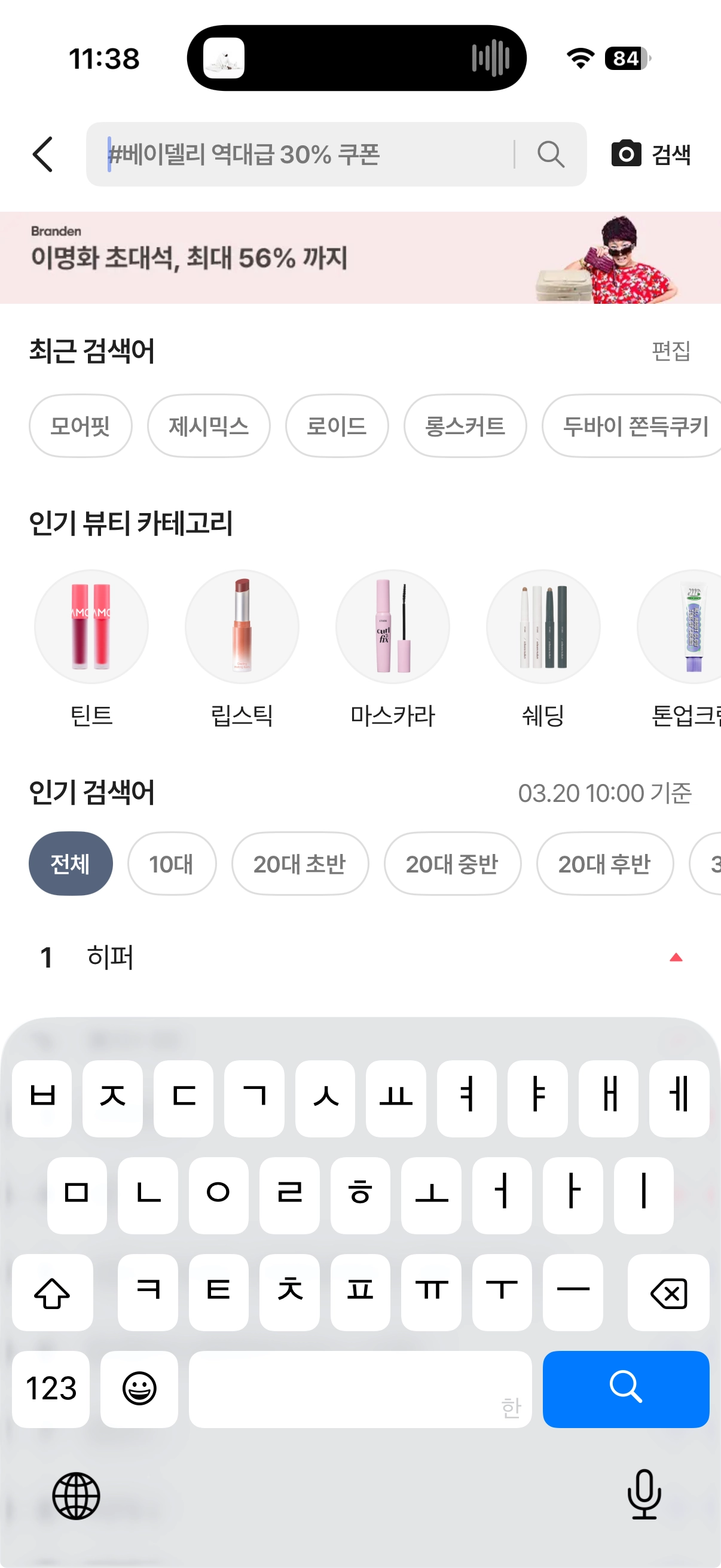The width and height of the screenshot is (721, 1568).
Task: Go back using the back arrow
Action: coord(43,155)
